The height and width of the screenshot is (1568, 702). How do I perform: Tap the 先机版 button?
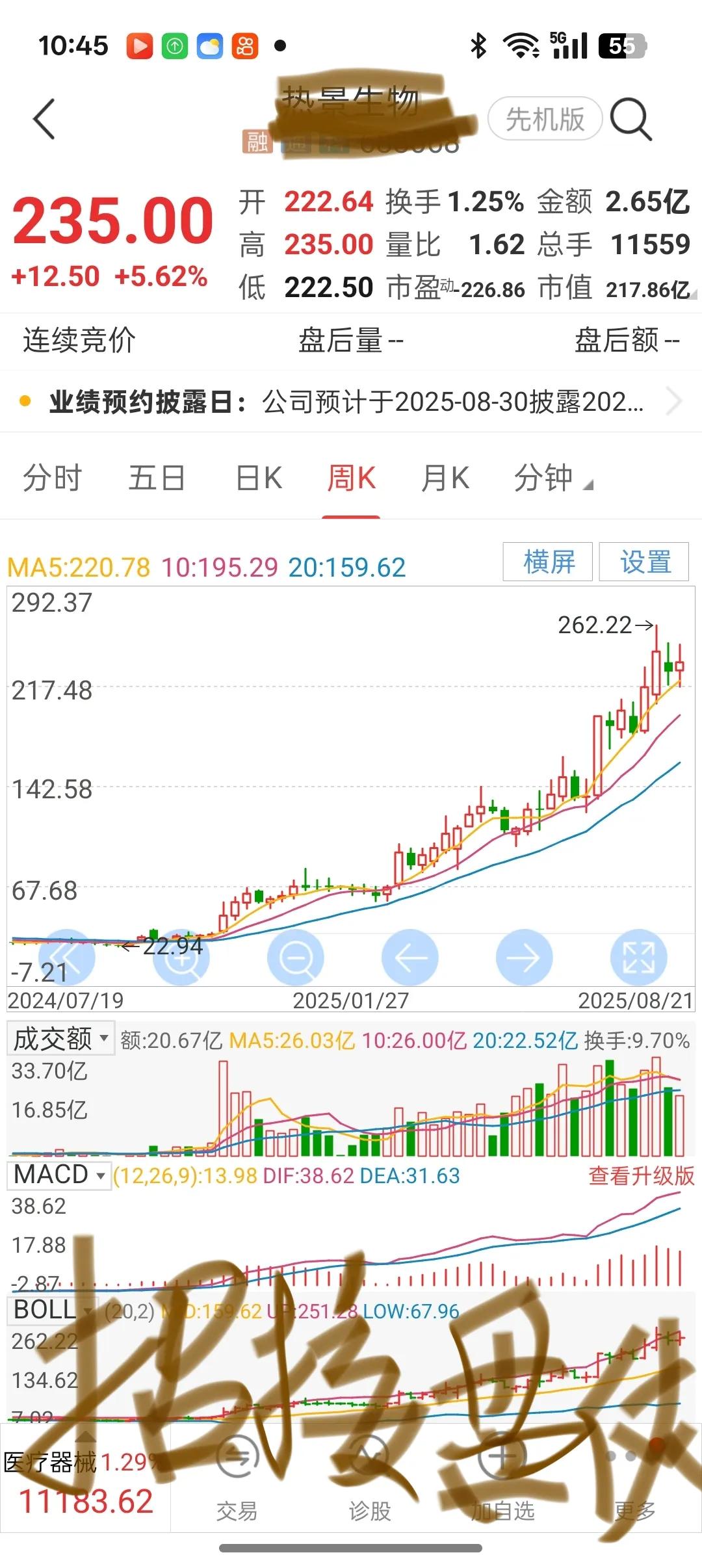(x=545, y=119)
